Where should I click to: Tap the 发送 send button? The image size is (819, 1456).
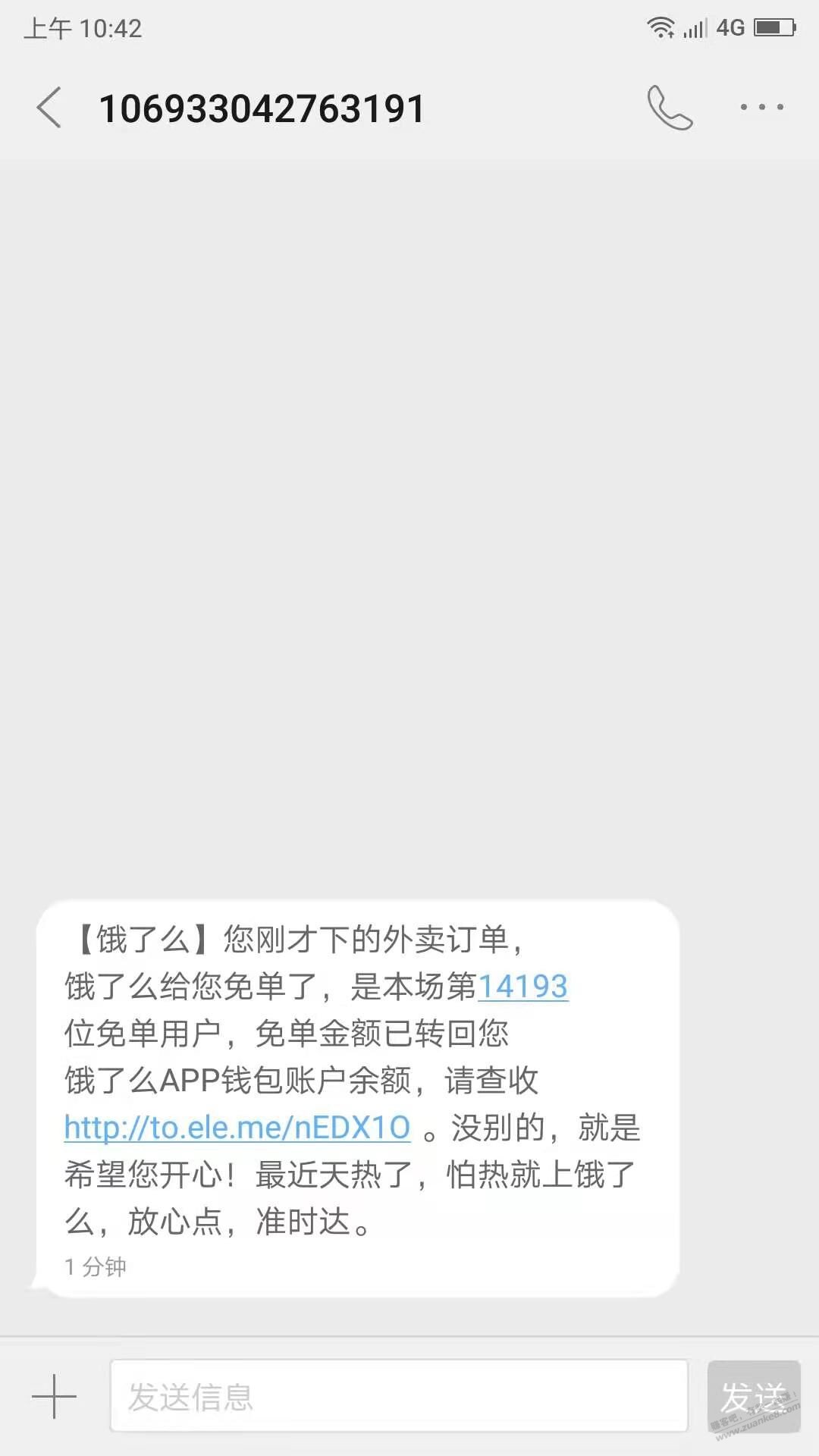[x=754, y=1396]
